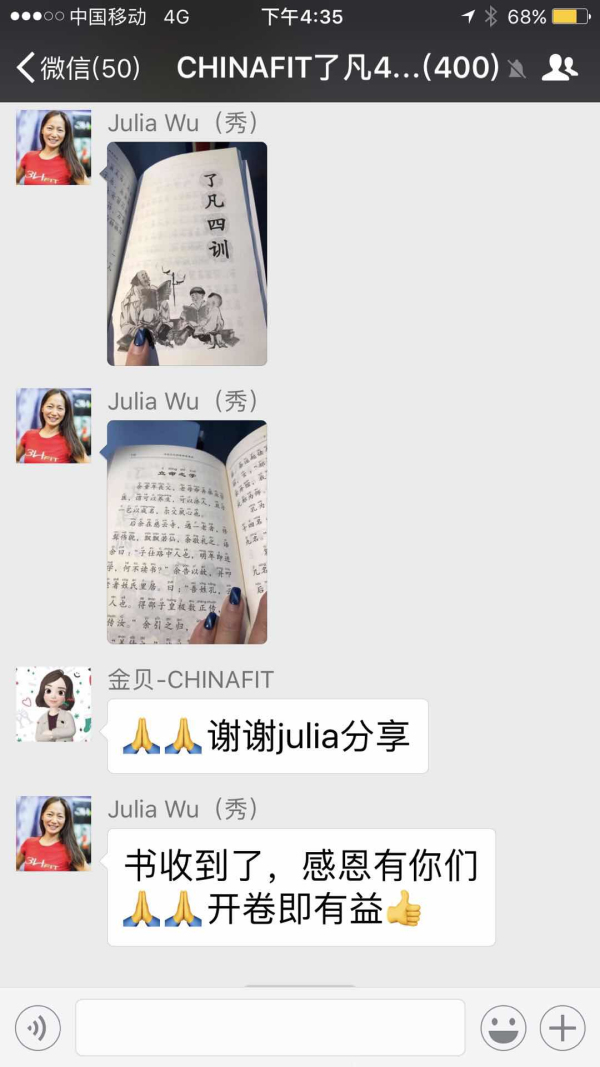Open the plus attachment menu
This screenshot has width=600, height=1067.
(x=562, y=1027)
